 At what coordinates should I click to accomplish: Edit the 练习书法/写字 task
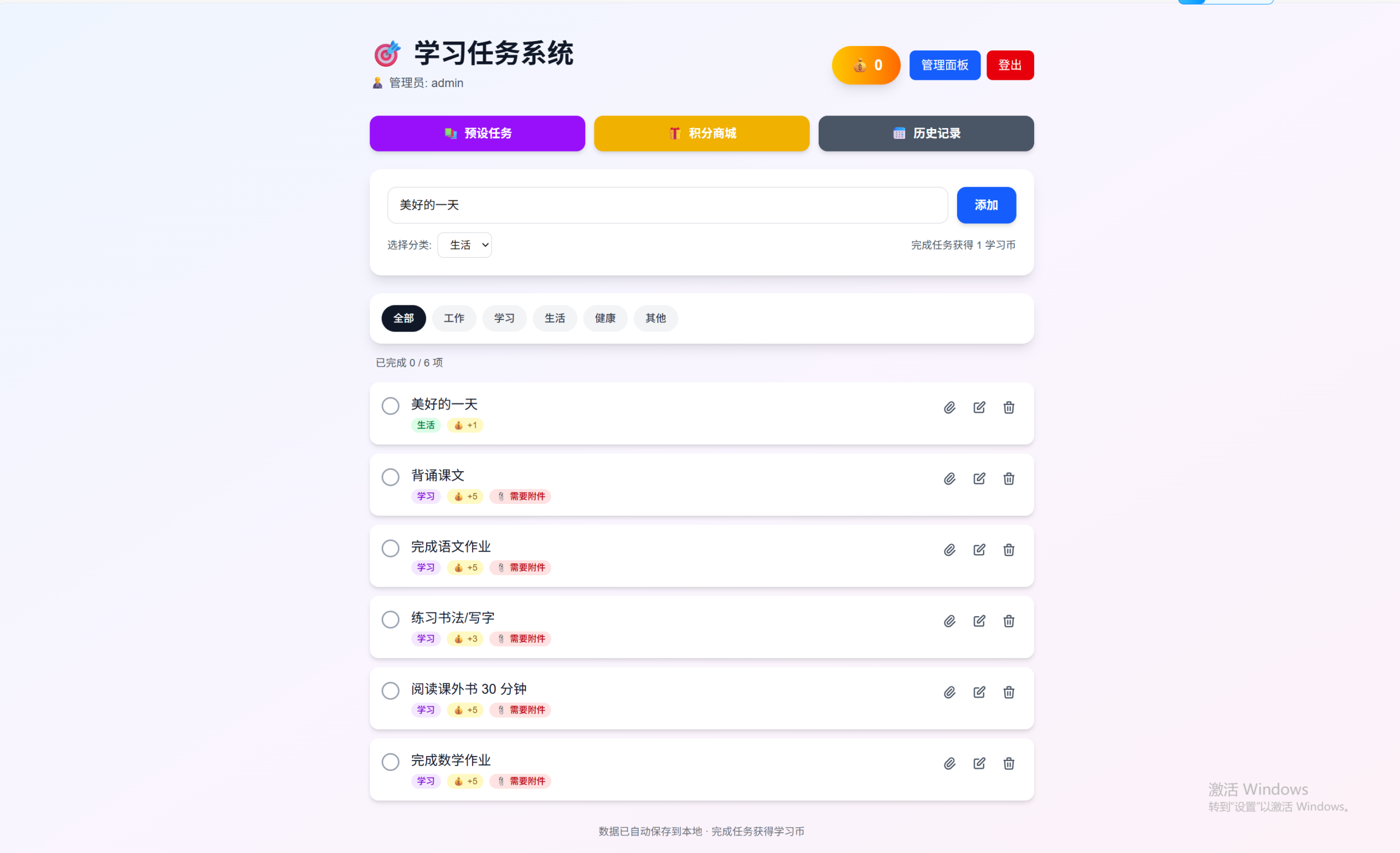[x=979, y=621]
